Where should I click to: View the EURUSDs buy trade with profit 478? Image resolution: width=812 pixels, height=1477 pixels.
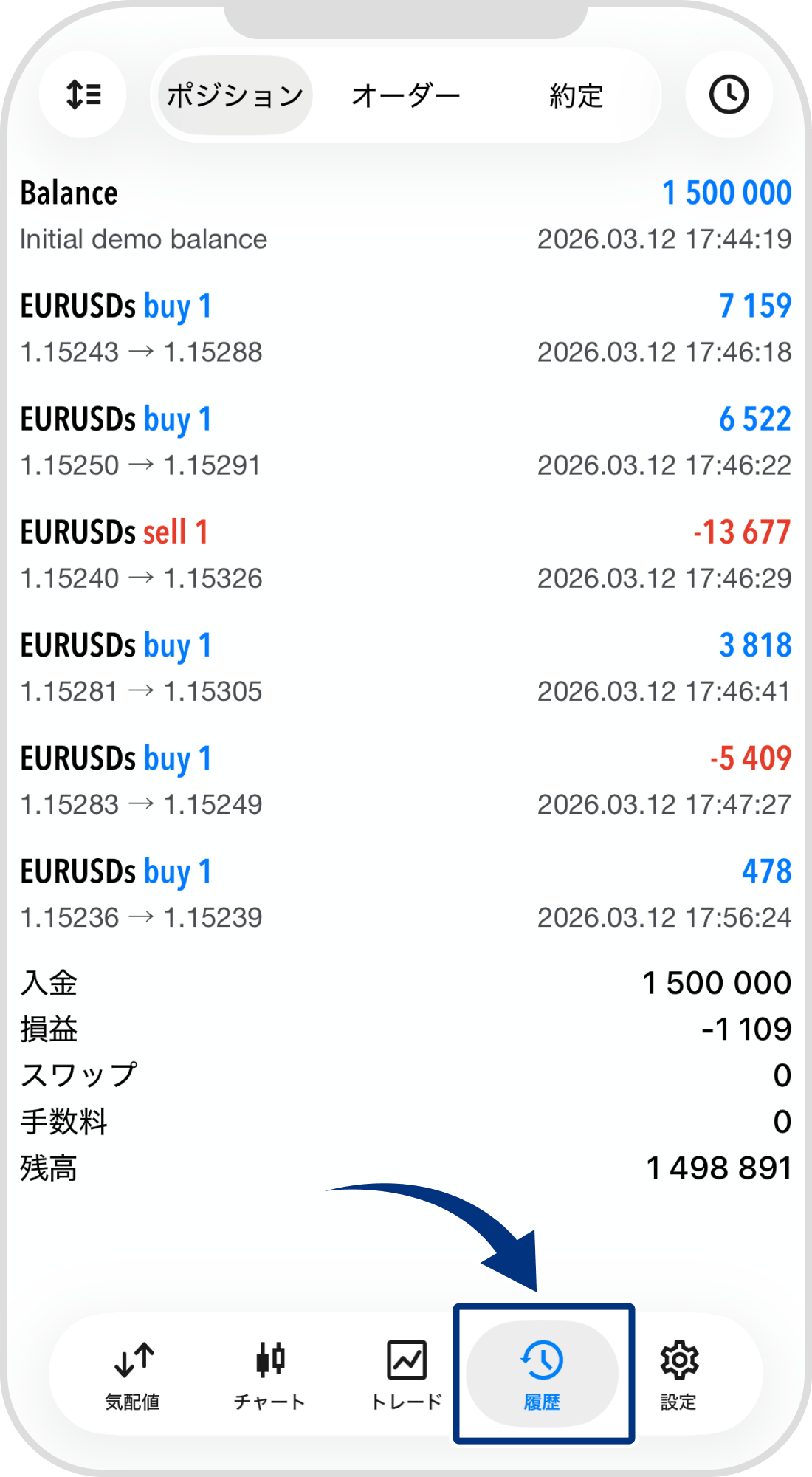point(406,893)
